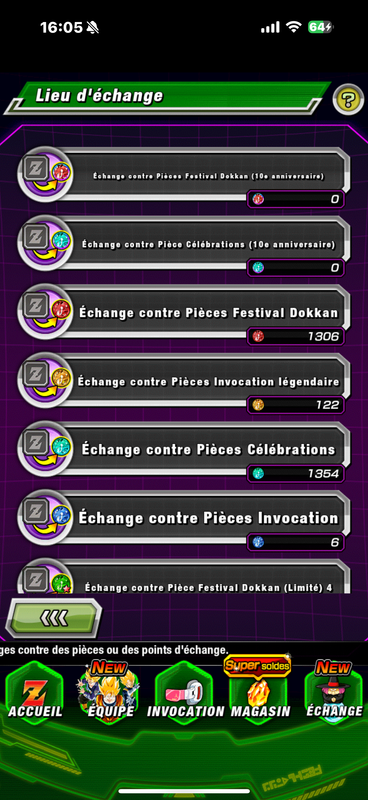Select the 1354-coin Pièces Célébrations exchange

(x=184, y=450)
